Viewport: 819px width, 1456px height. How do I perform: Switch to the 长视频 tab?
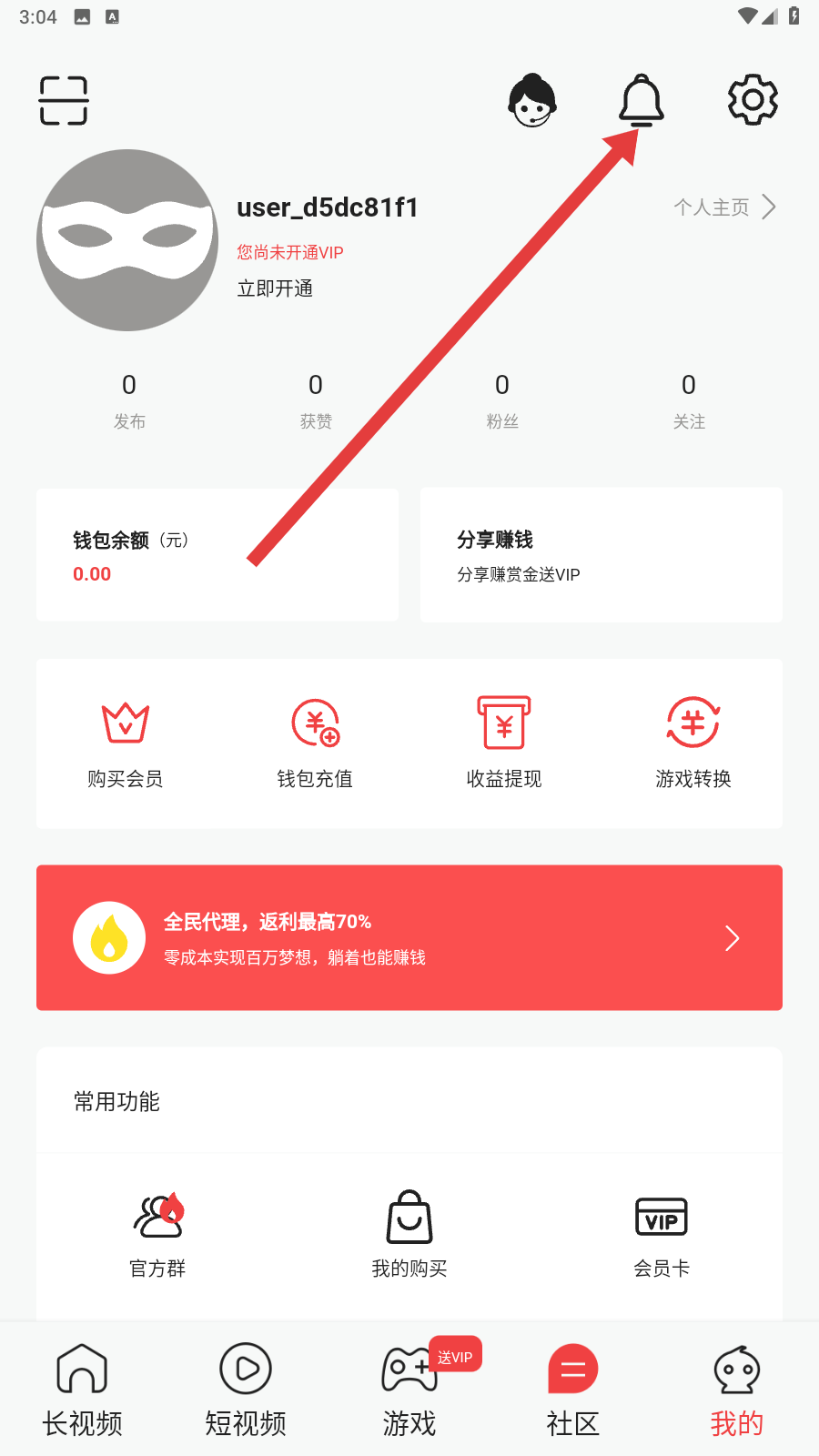[x=82, y=1390]
